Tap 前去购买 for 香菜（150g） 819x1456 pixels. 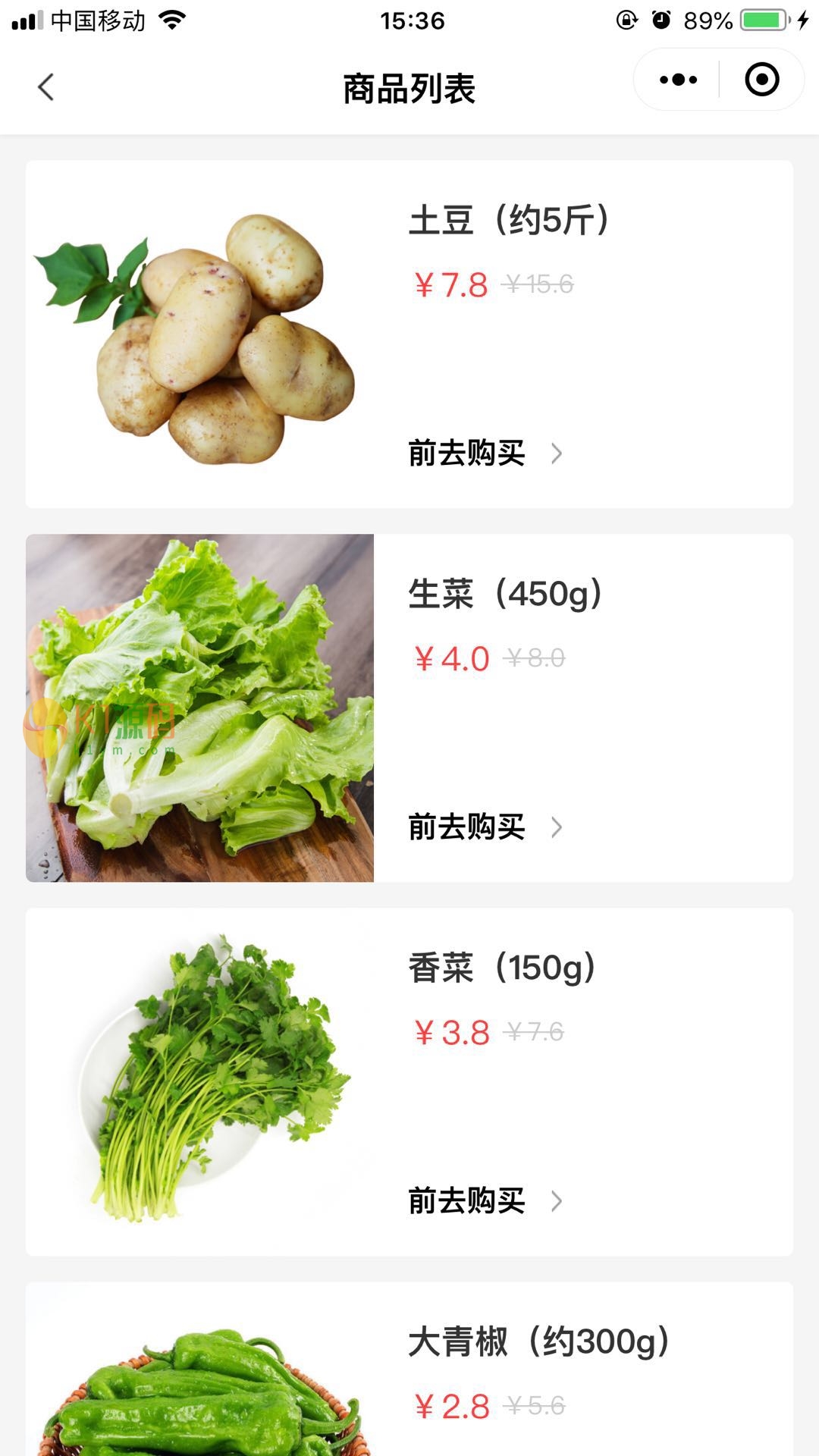[484, 1201]
